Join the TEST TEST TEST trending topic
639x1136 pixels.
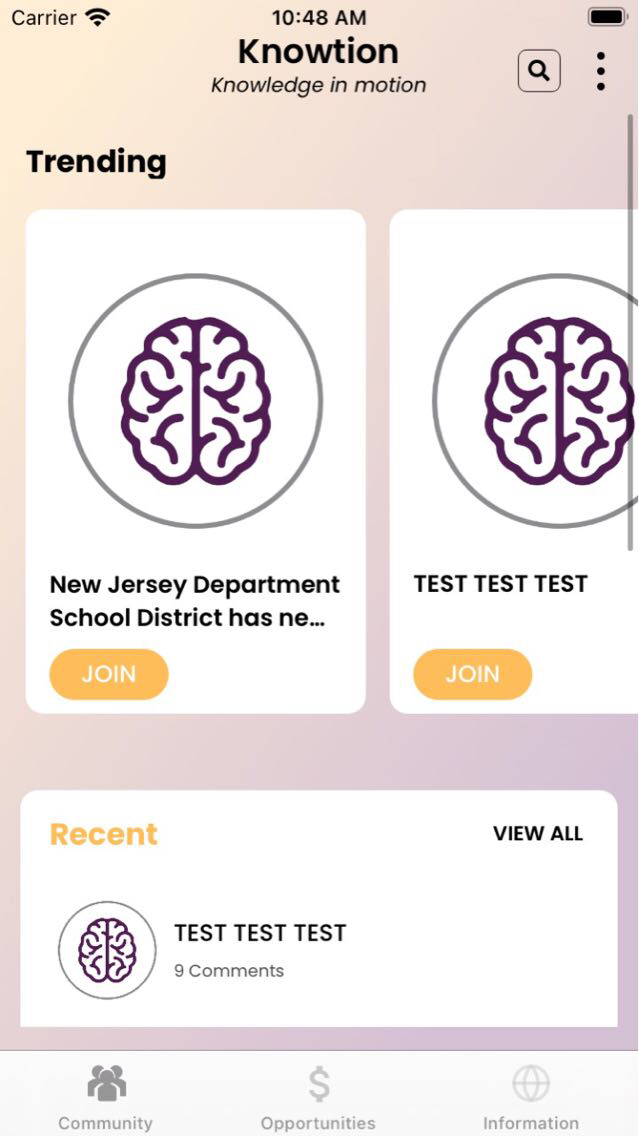pyautogui.click(x=472, y=674)
